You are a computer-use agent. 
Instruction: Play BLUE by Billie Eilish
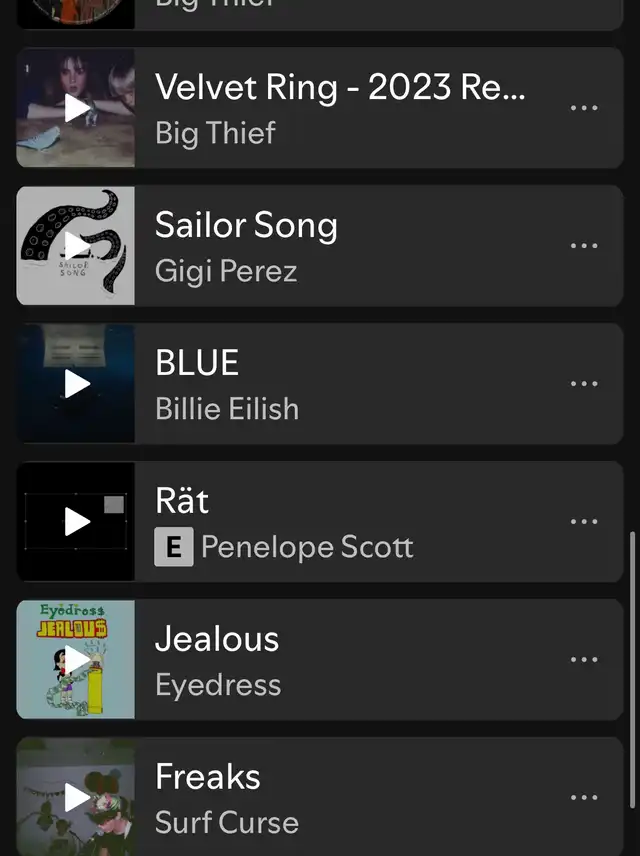point(77,383)
